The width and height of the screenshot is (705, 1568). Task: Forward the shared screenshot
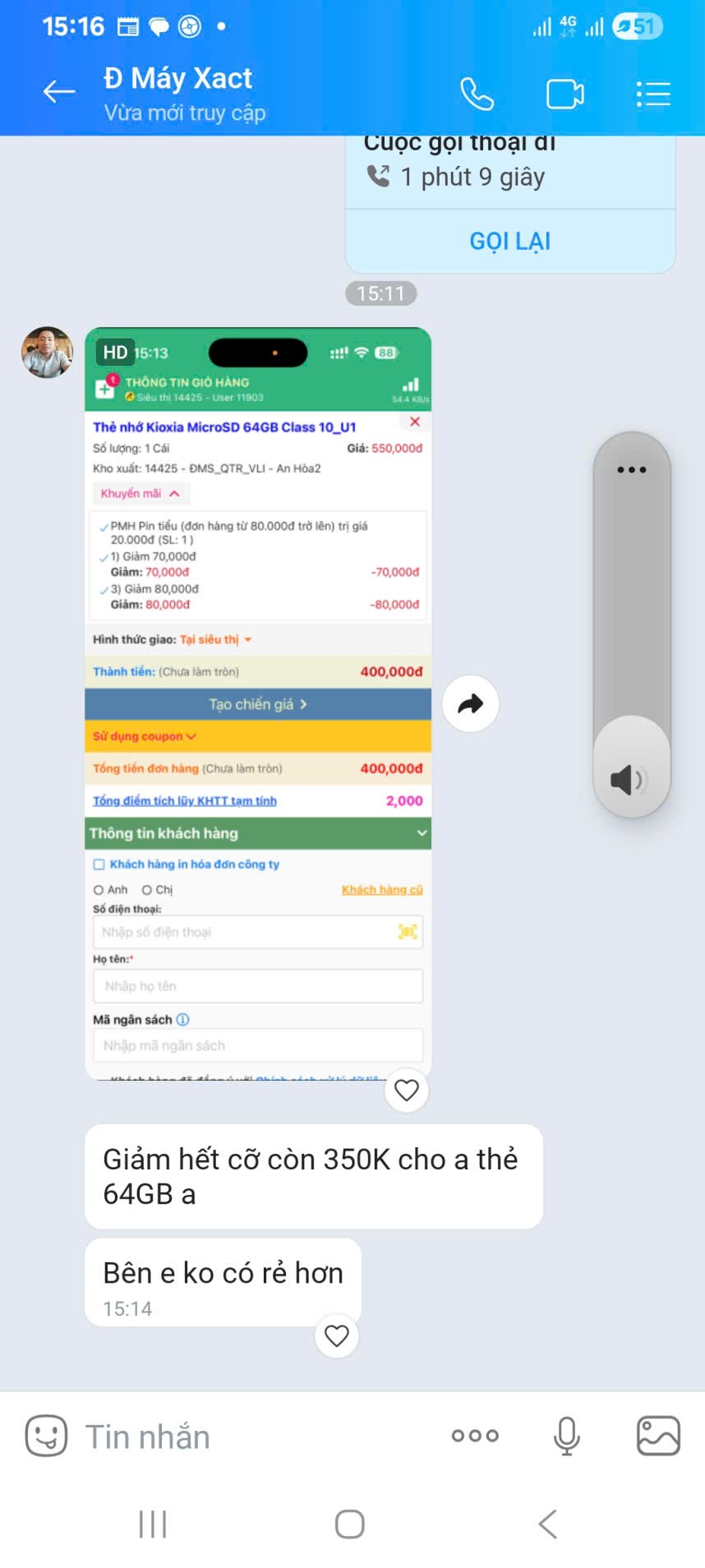point(470,703)
